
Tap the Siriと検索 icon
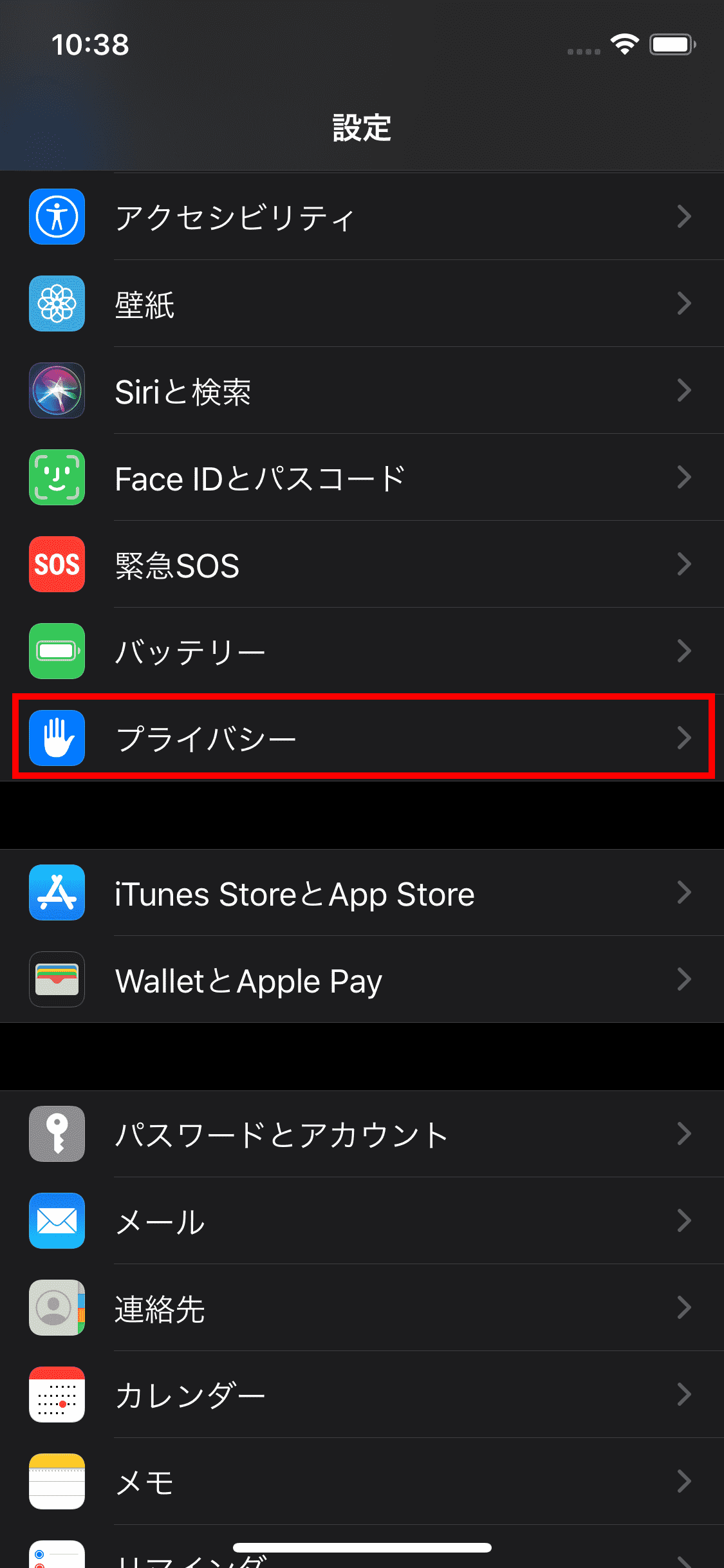coord(57,391)
